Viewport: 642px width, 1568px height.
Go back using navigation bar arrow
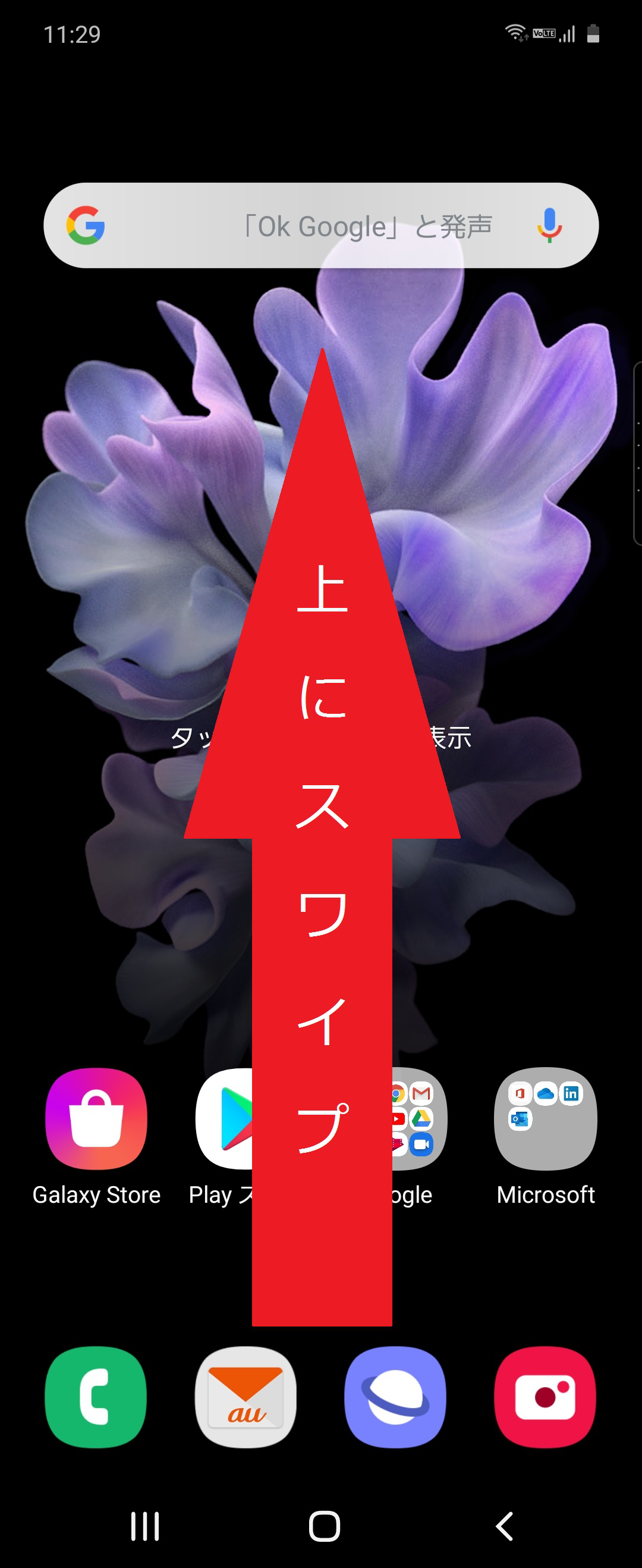504,1526
